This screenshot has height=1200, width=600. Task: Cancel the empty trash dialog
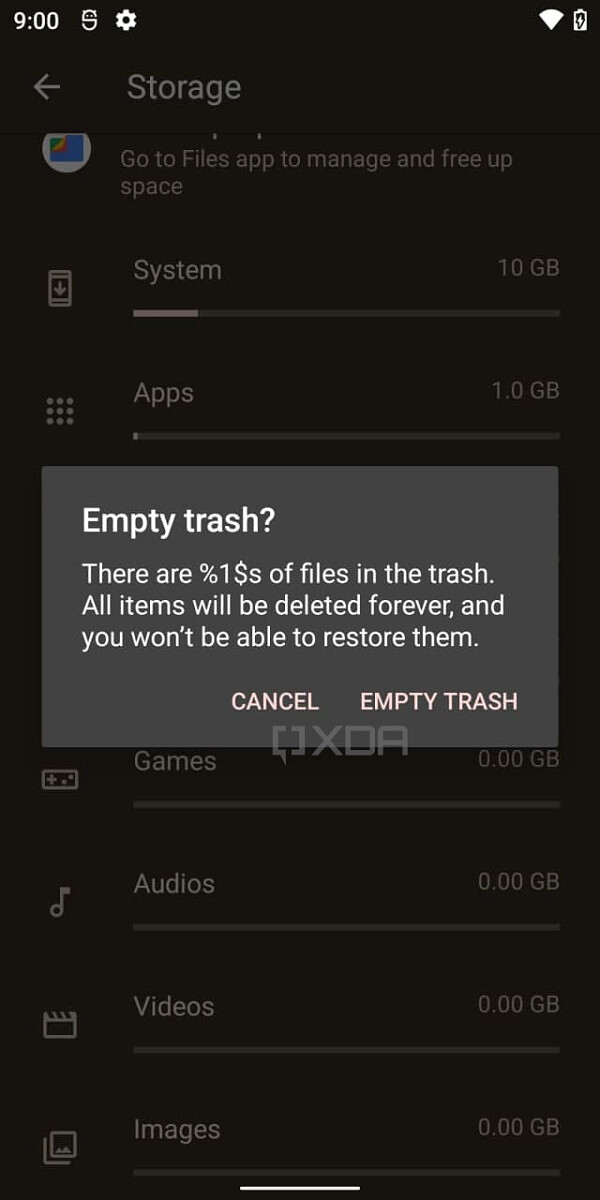pos(274,701)
